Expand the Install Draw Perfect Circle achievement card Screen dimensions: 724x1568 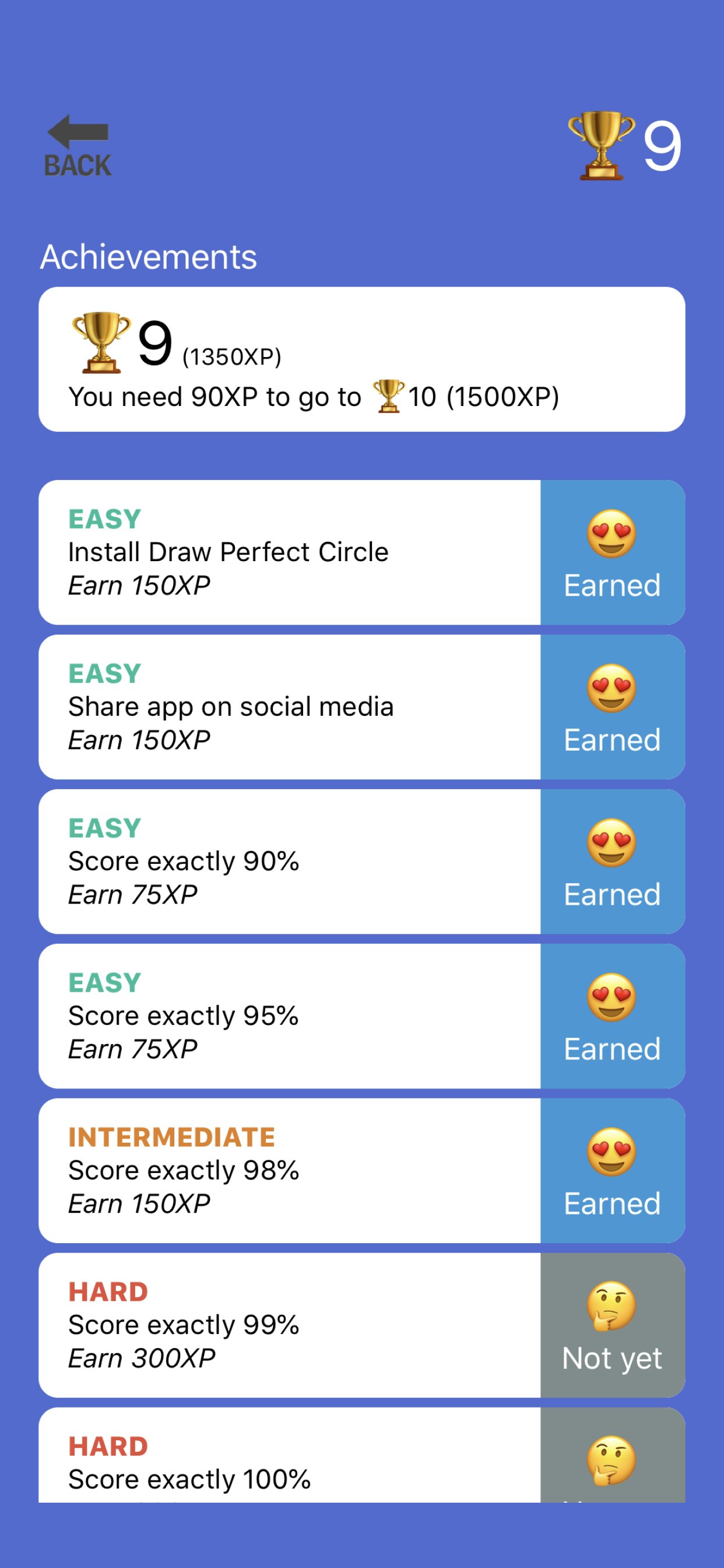(x=289, y=551)
